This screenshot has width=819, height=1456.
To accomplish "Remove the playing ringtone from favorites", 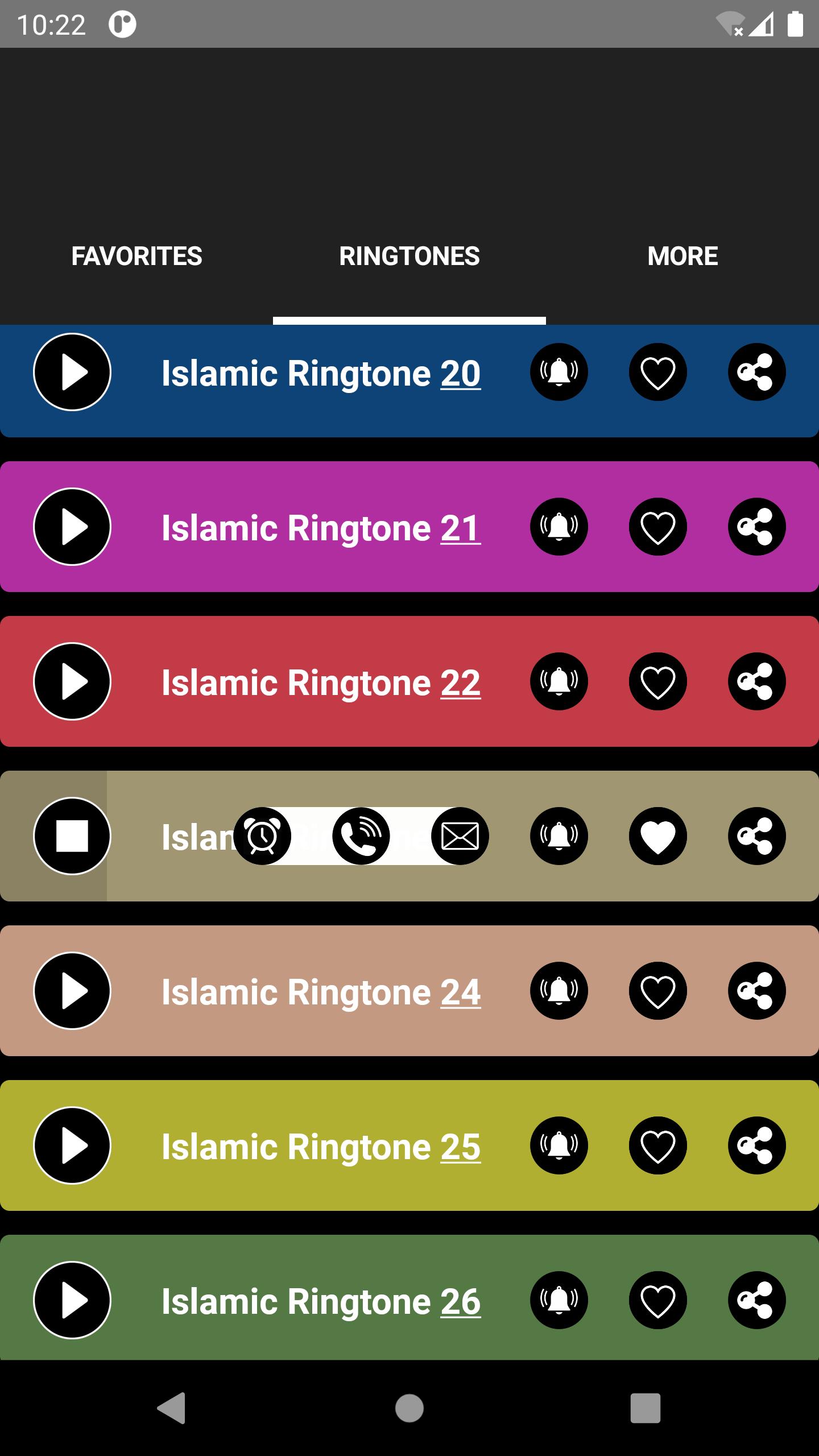I will click(657, 836).
